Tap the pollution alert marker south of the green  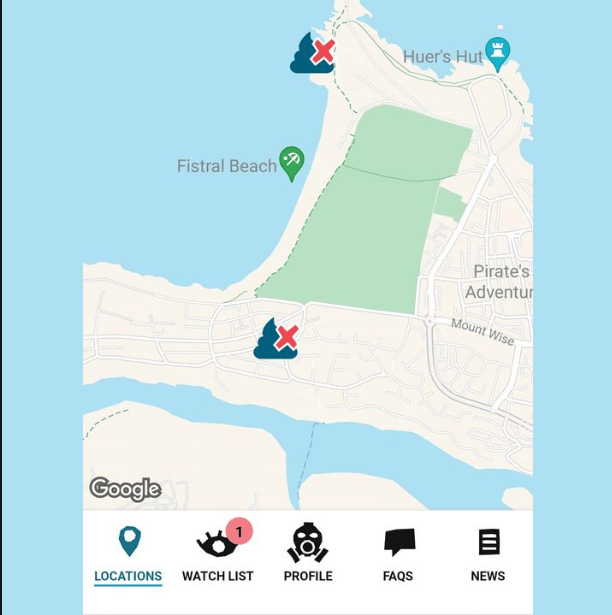coord(276,339)
